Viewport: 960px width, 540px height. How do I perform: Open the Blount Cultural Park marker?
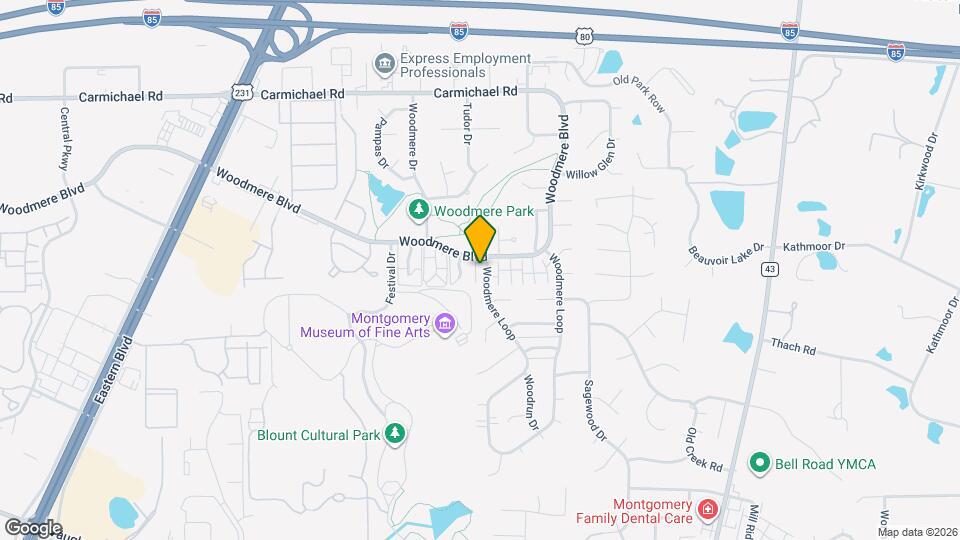coord(397,434)
